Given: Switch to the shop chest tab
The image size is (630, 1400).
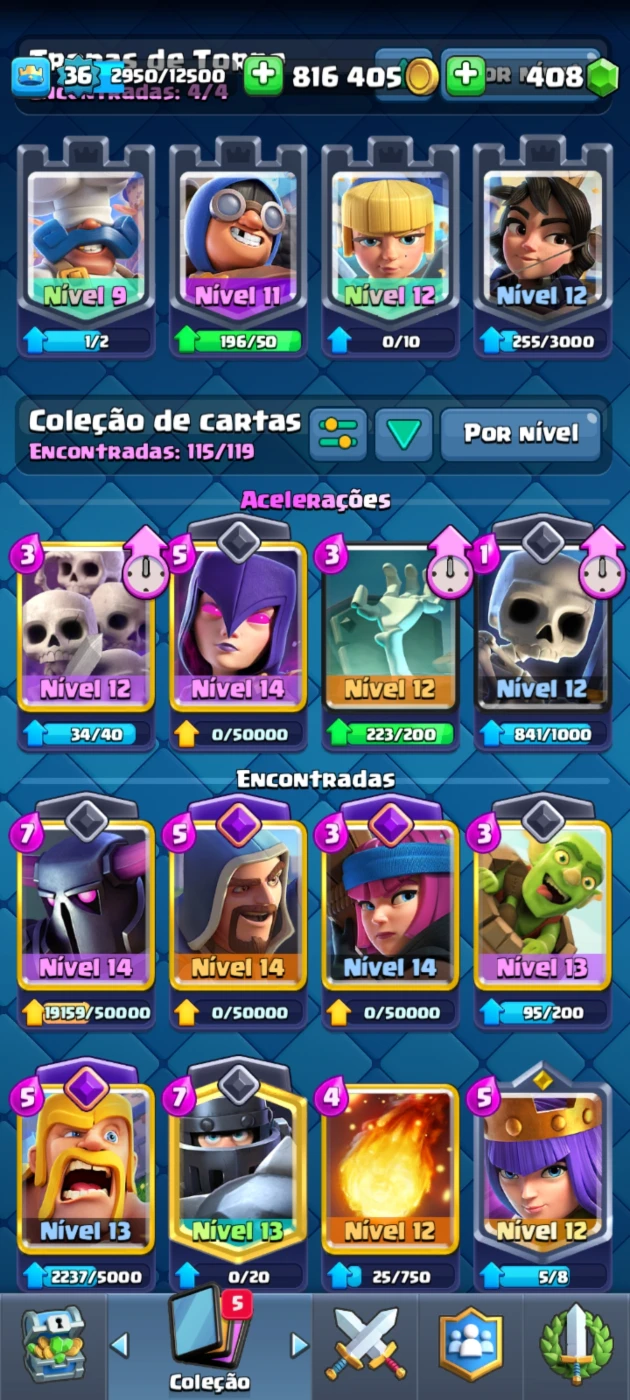Looking at the screenshot, I should click(x=53, y=1346).
